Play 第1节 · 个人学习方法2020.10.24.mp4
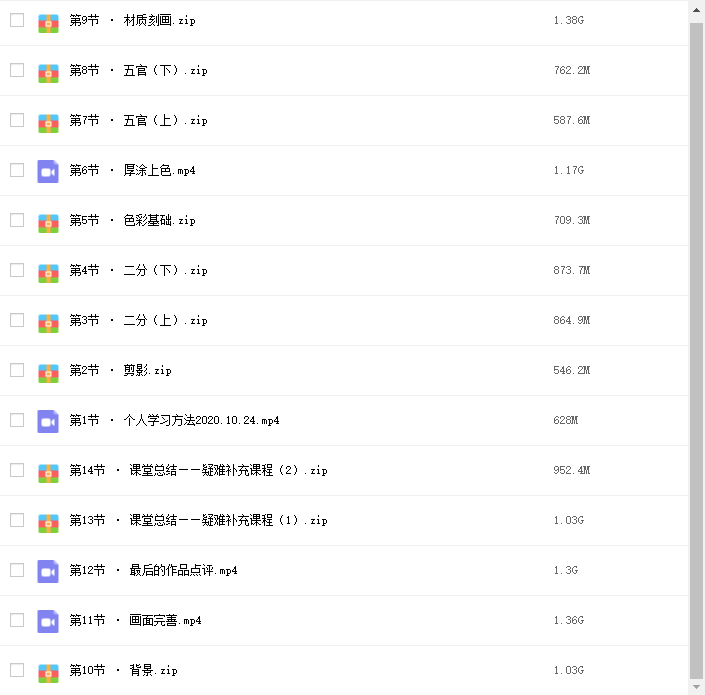Screen dimensions: 705x695 [x=174, y=421]
